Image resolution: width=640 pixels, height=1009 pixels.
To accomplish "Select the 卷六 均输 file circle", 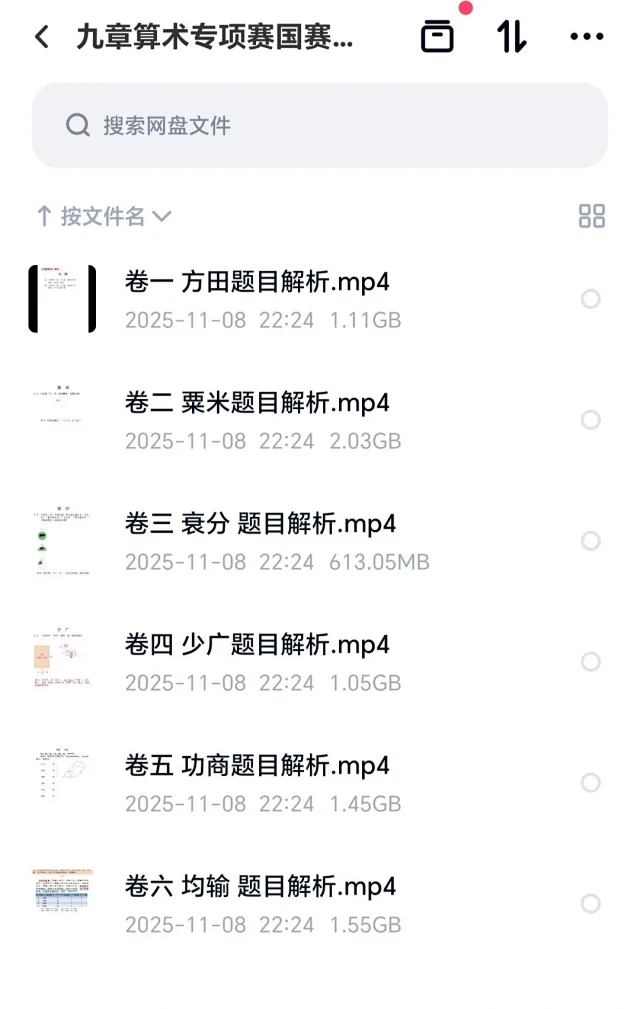I will point(591,904).
